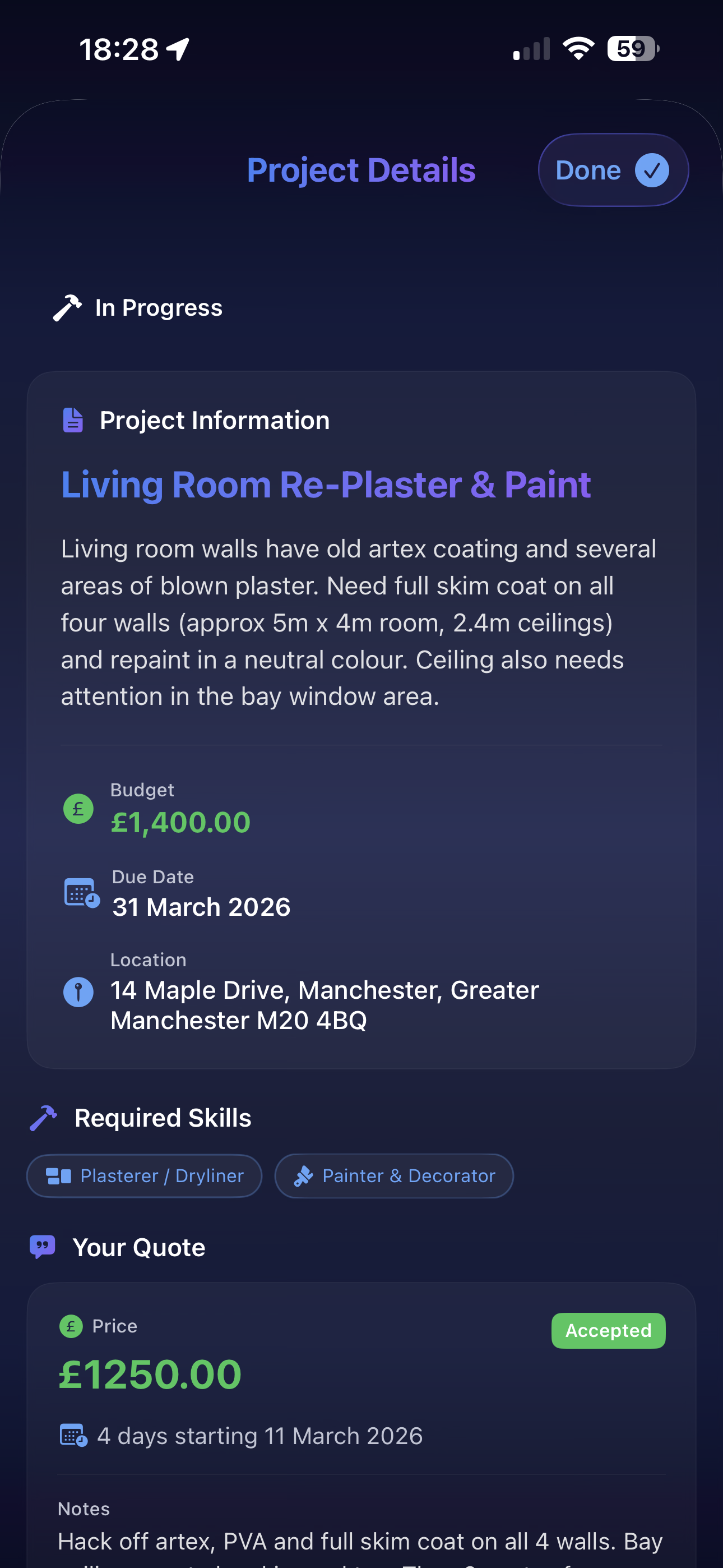Select the Painter & Decorator skill chip
Image resolution: width=723 pixels, height=1568 pixels.
tap(394, 1175)
